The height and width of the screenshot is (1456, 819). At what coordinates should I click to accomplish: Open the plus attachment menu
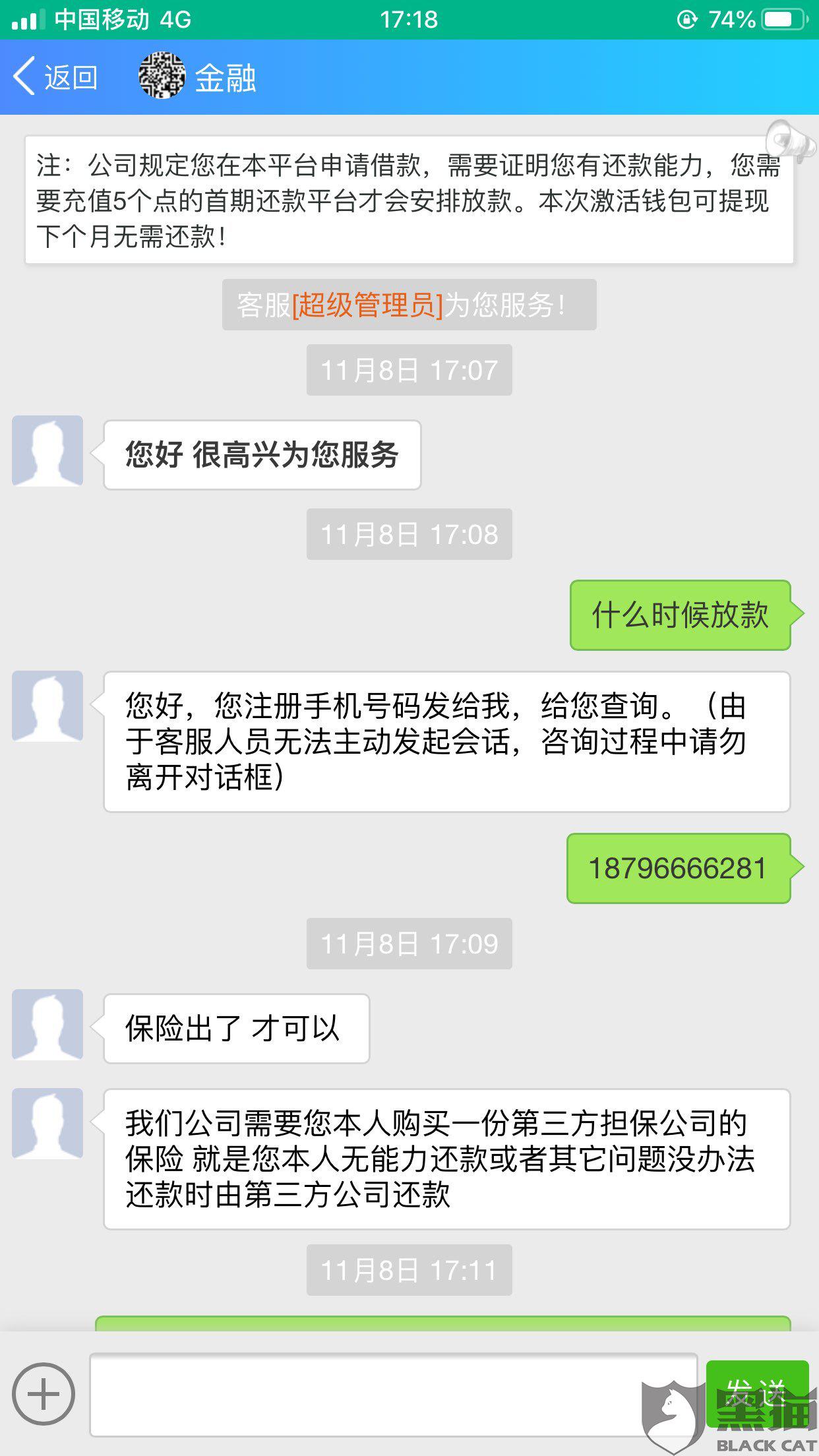tap(44, 1394)
